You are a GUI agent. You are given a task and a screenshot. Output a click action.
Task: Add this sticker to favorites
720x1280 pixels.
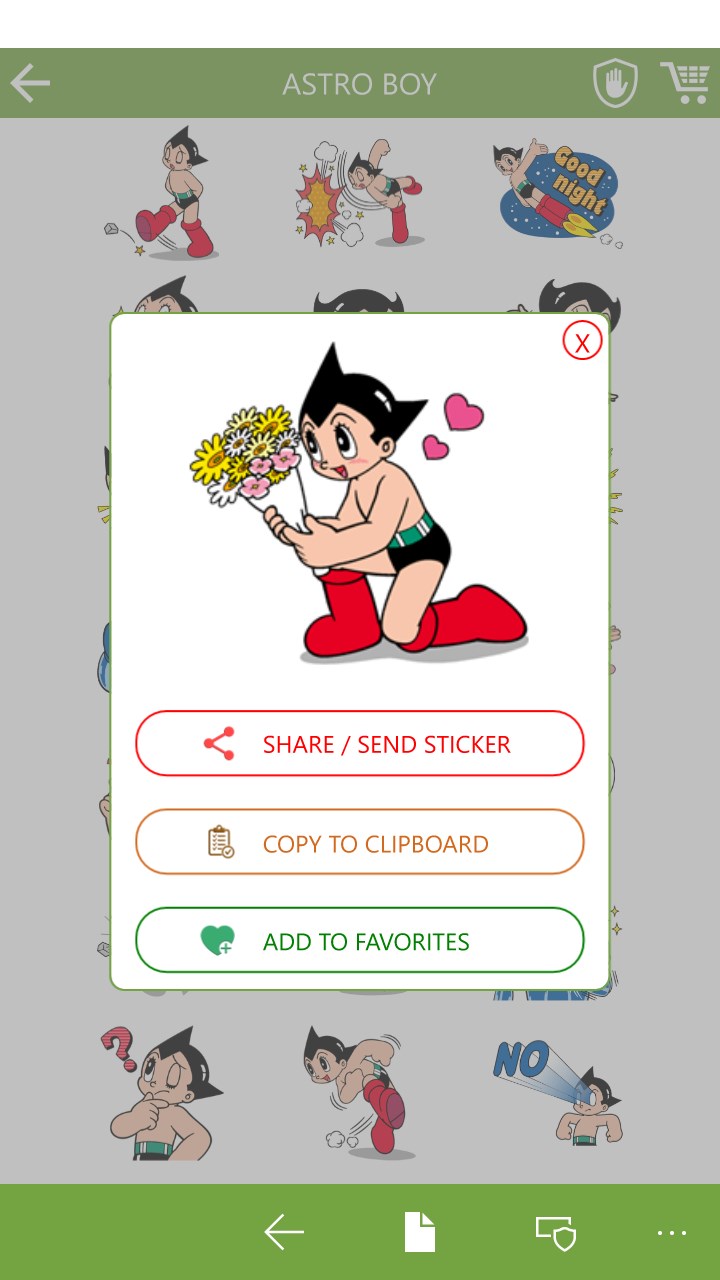pyautogui.click(x=359, y=940)
